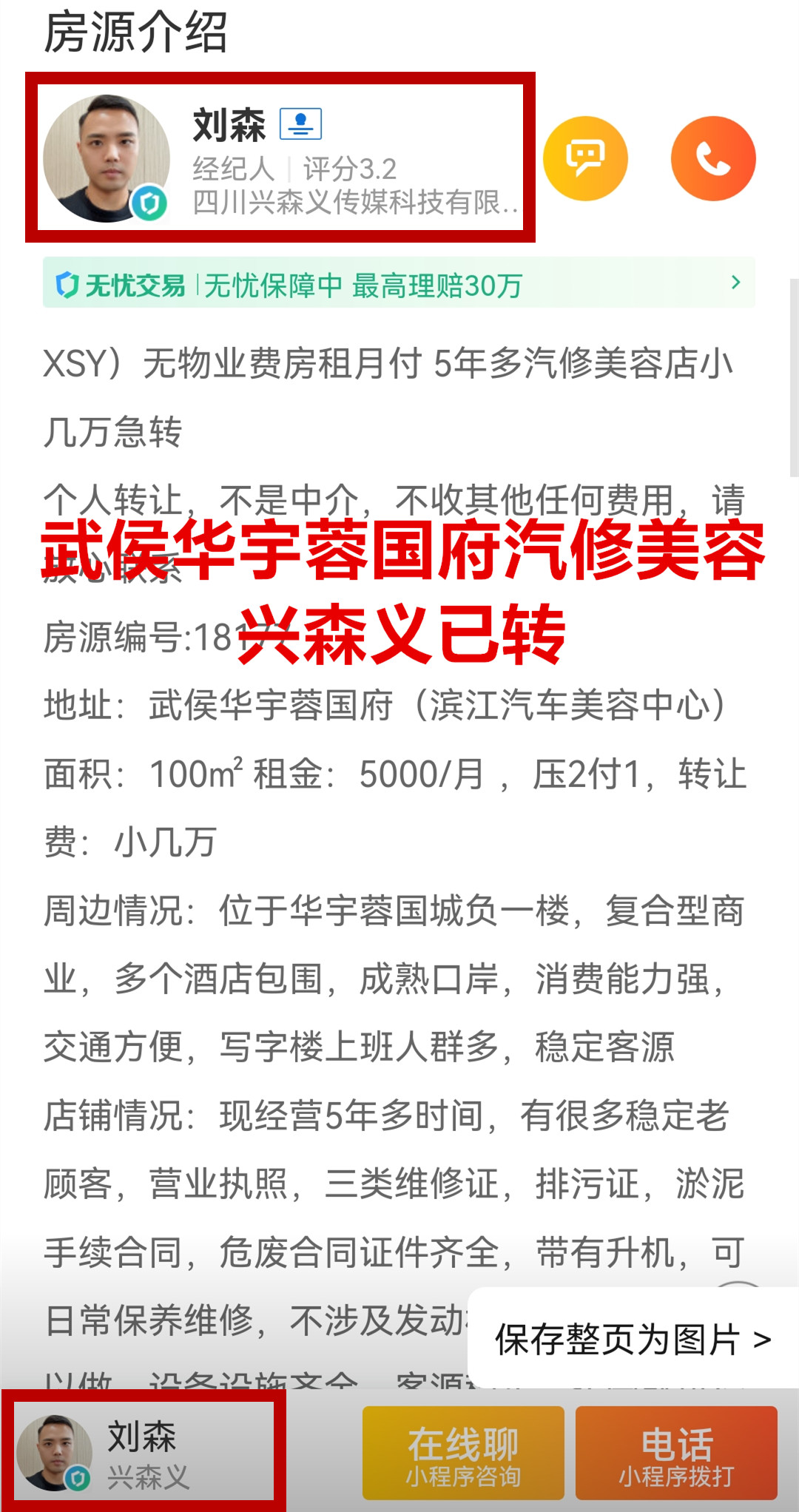Screen dimensions: 799x1512
Task: Open agent 刘森's profile card
Action: [280, 158]
